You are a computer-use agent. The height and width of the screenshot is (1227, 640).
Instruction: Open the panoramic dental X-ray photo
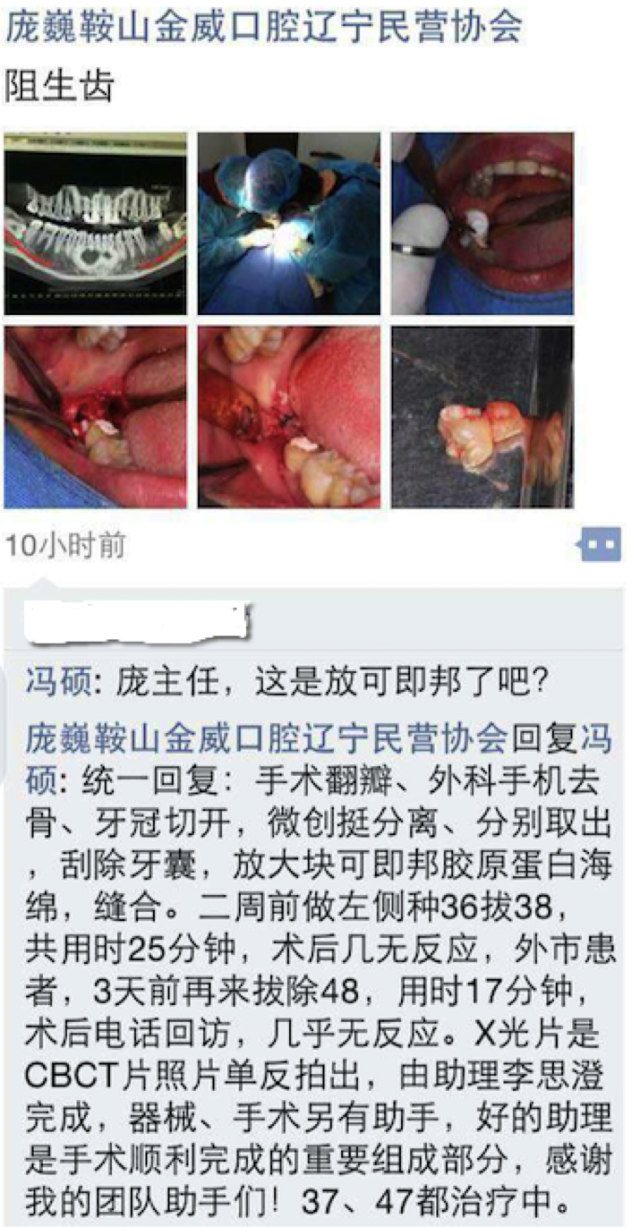pyautogui.click(x=95, y=223)
